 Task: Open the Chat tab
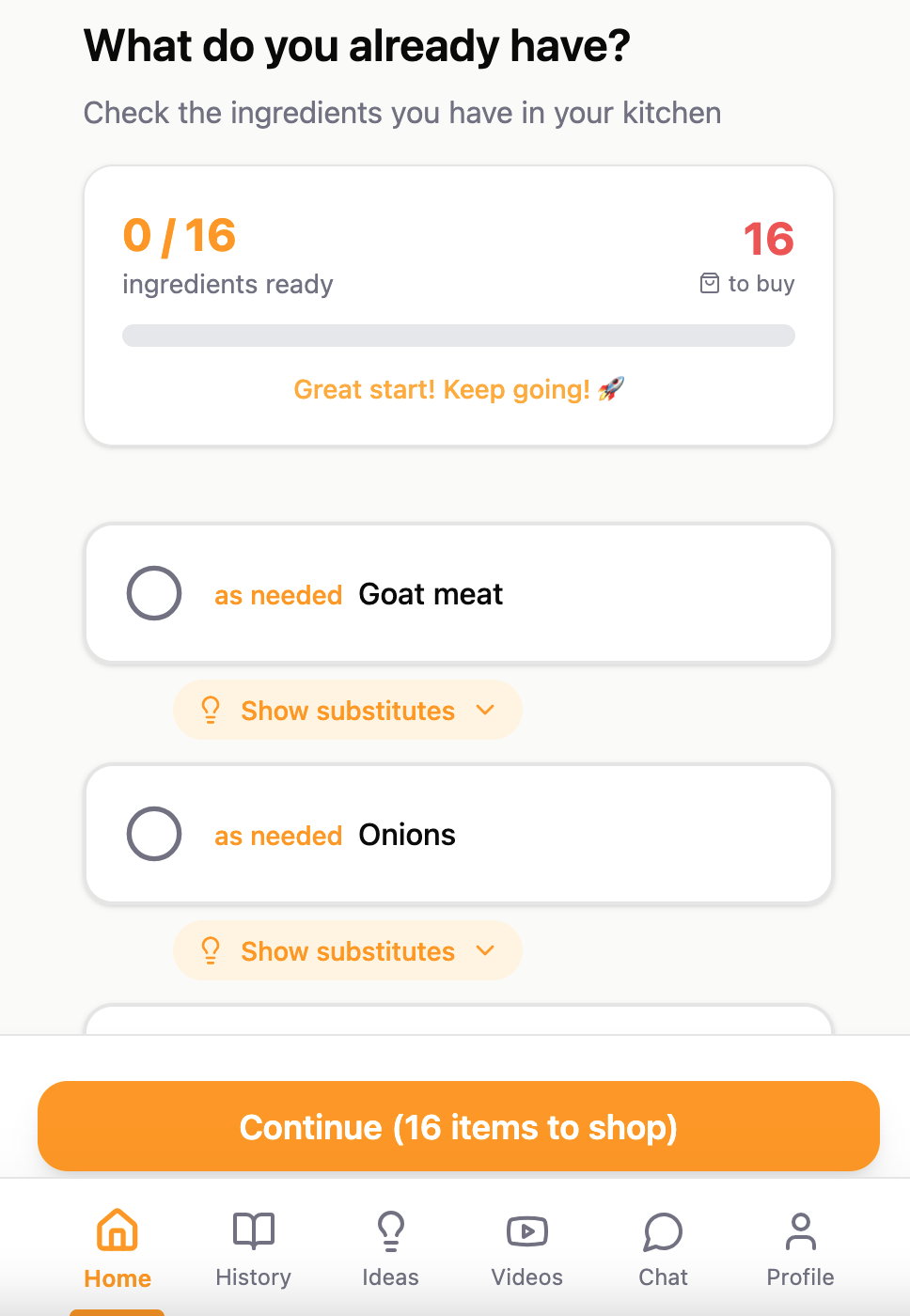coord(664,1248)
